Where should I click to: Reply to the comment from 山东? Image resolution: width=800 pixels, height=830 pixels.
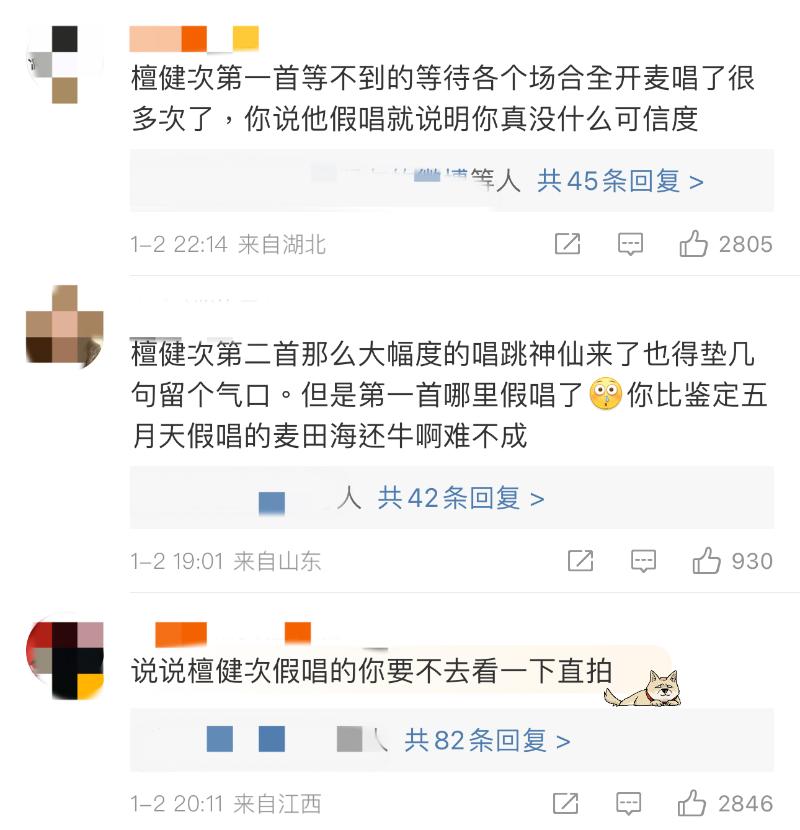(x=643, y=561)
